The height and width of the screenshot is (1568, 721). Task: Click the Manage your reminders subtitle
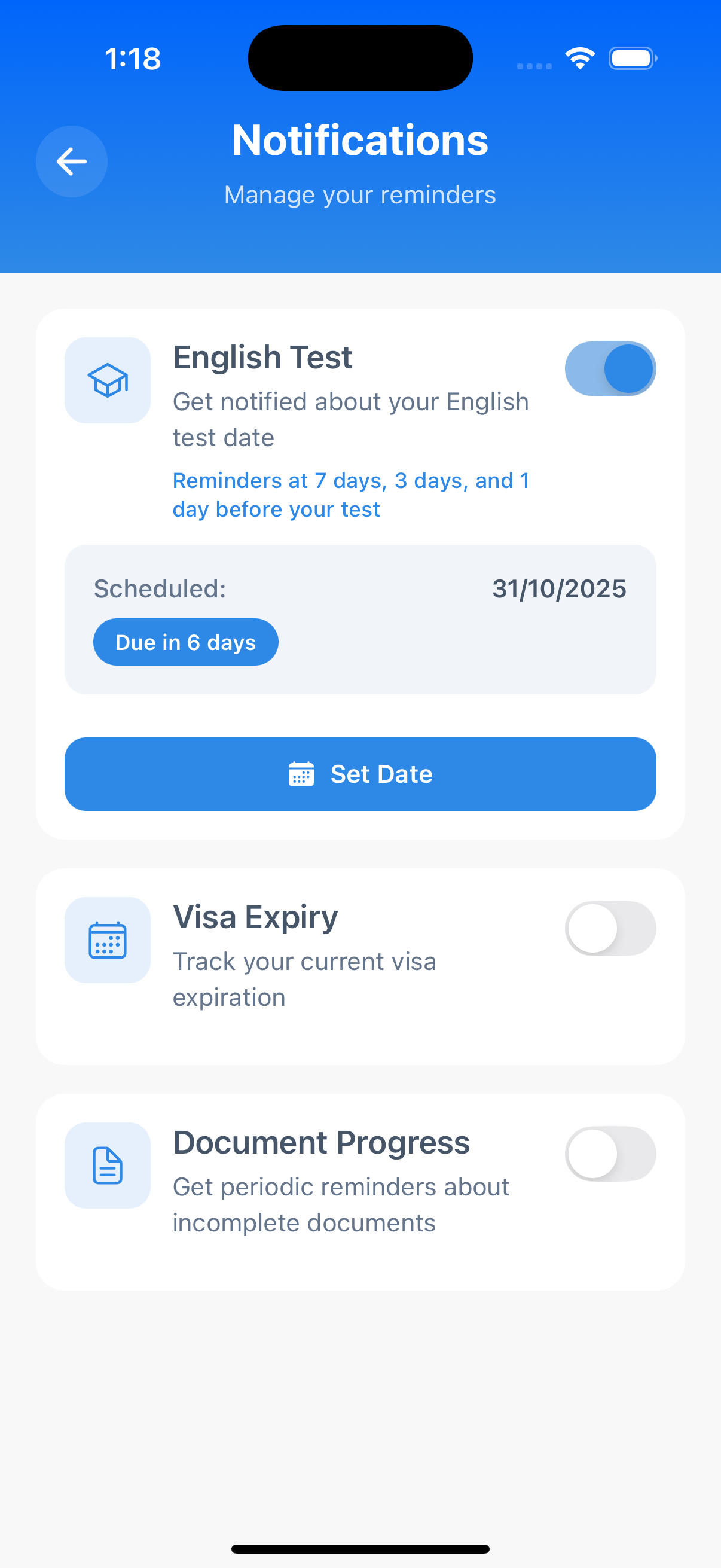pos(360,195)
